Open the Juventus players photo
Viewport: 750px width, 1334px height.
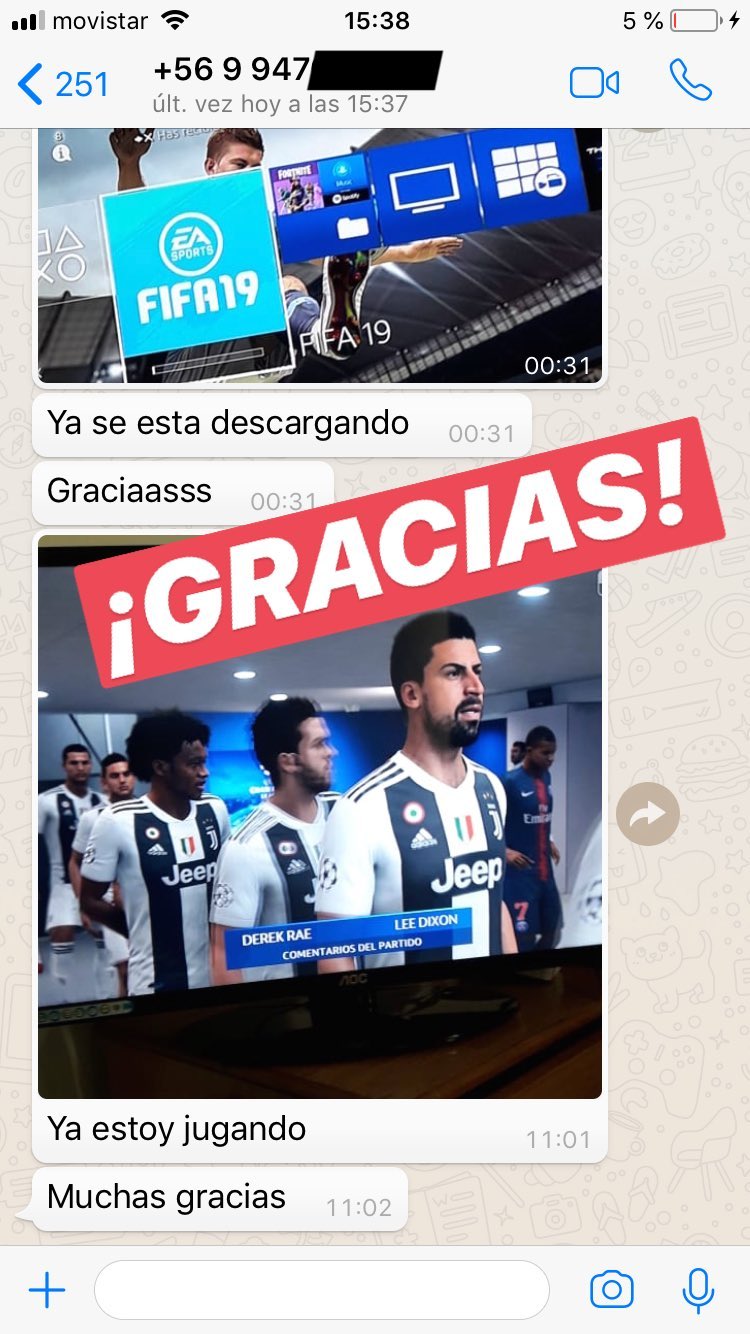[320, 818]
